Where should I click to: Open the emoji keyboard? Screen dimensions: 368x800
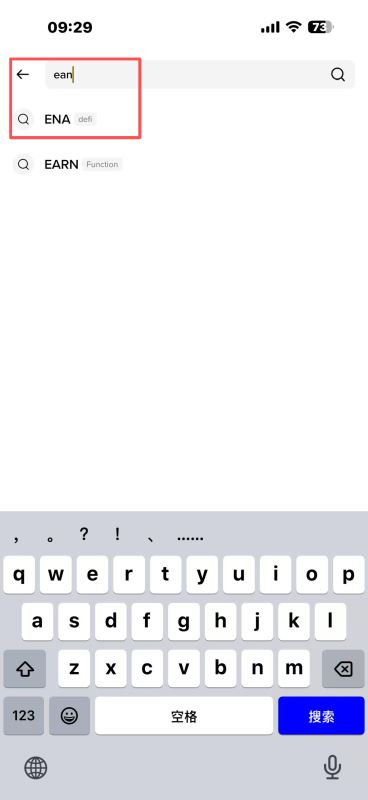click(x=69, y=716)
